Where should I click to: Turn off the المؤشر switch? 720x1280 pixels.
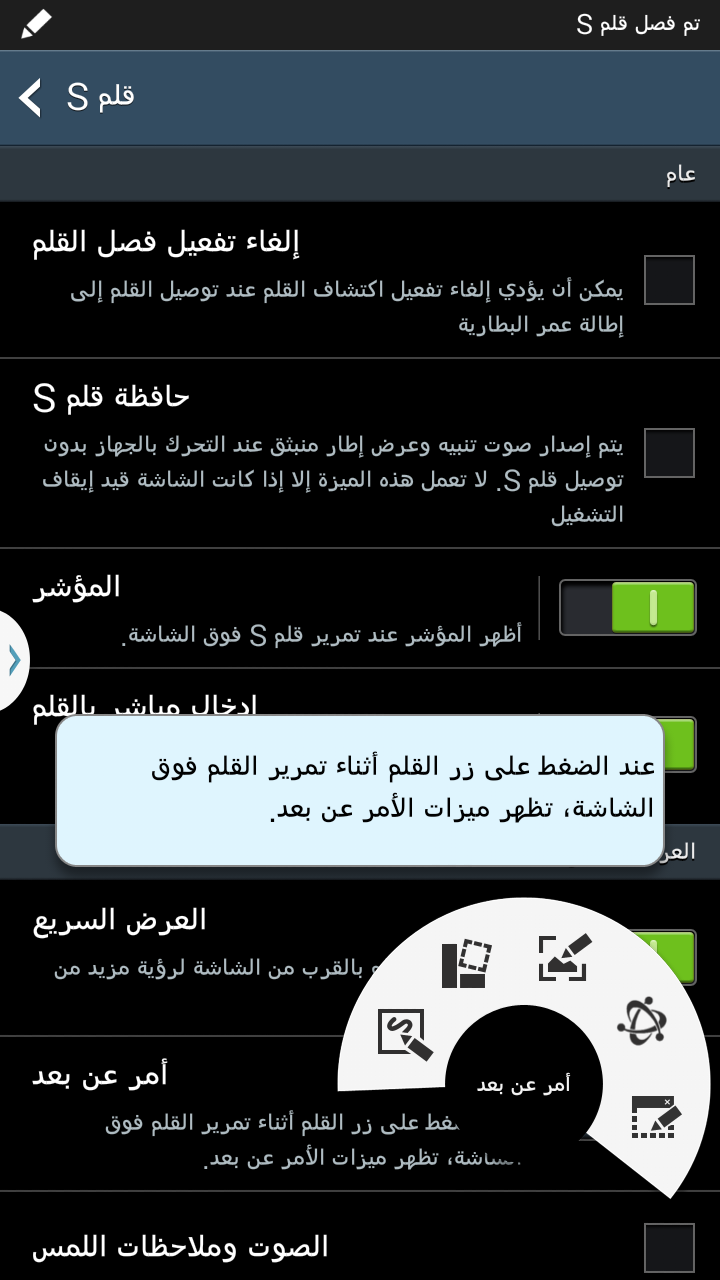(x=627, y=608)
